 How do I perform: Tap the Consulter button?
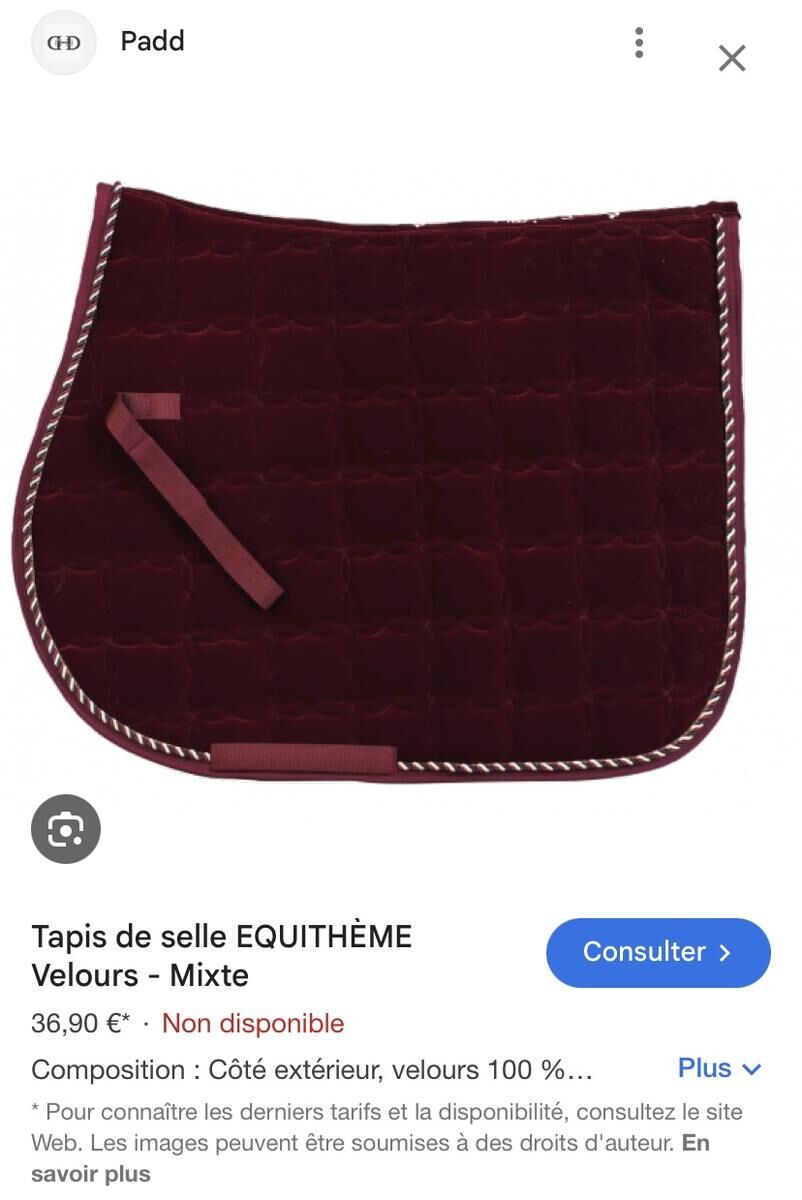point(658,952)
